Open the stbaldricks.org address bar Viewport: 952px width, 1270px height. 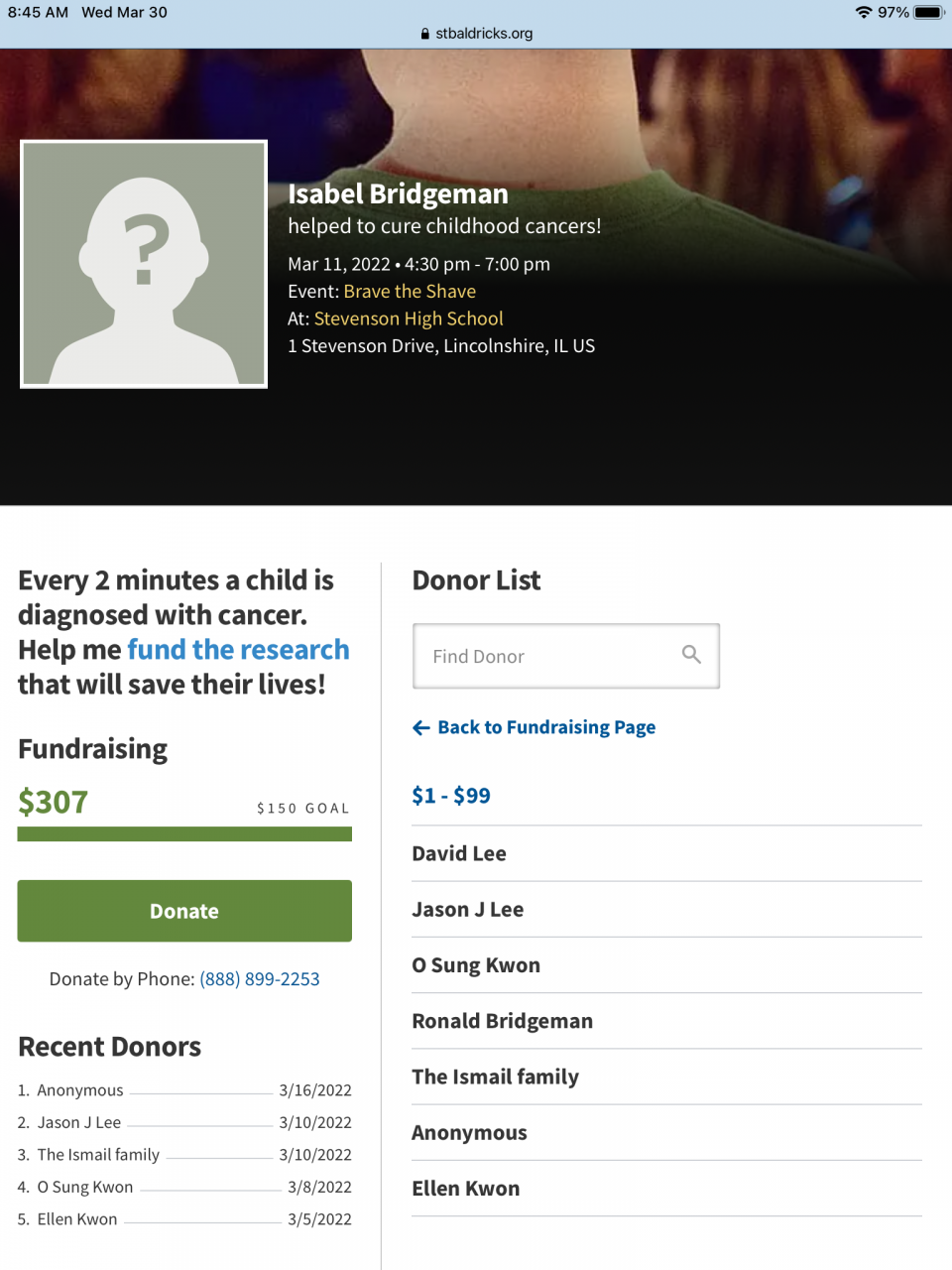476,34
